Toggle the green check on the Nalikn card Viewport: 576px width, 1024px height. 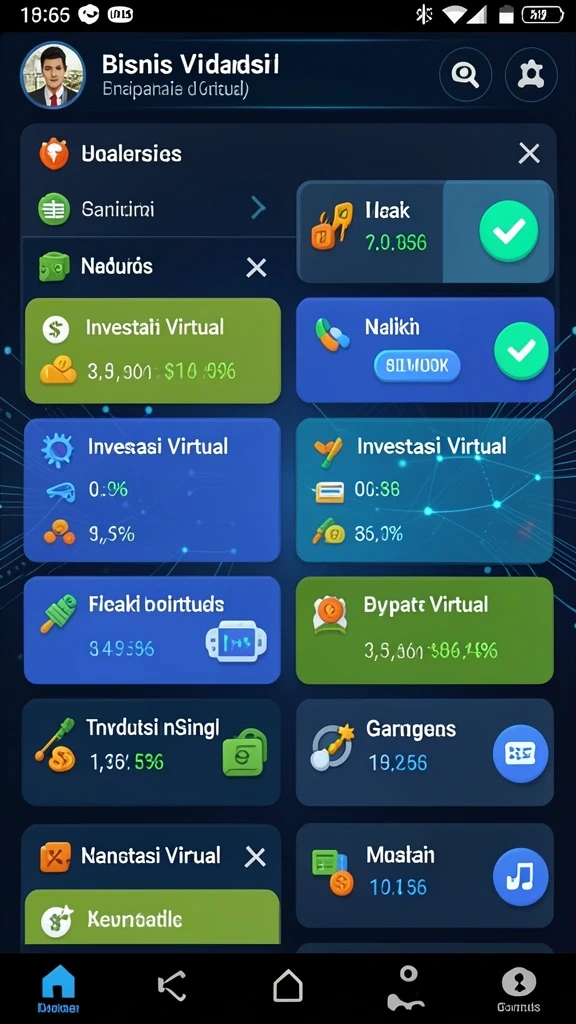tap(520, 351)
